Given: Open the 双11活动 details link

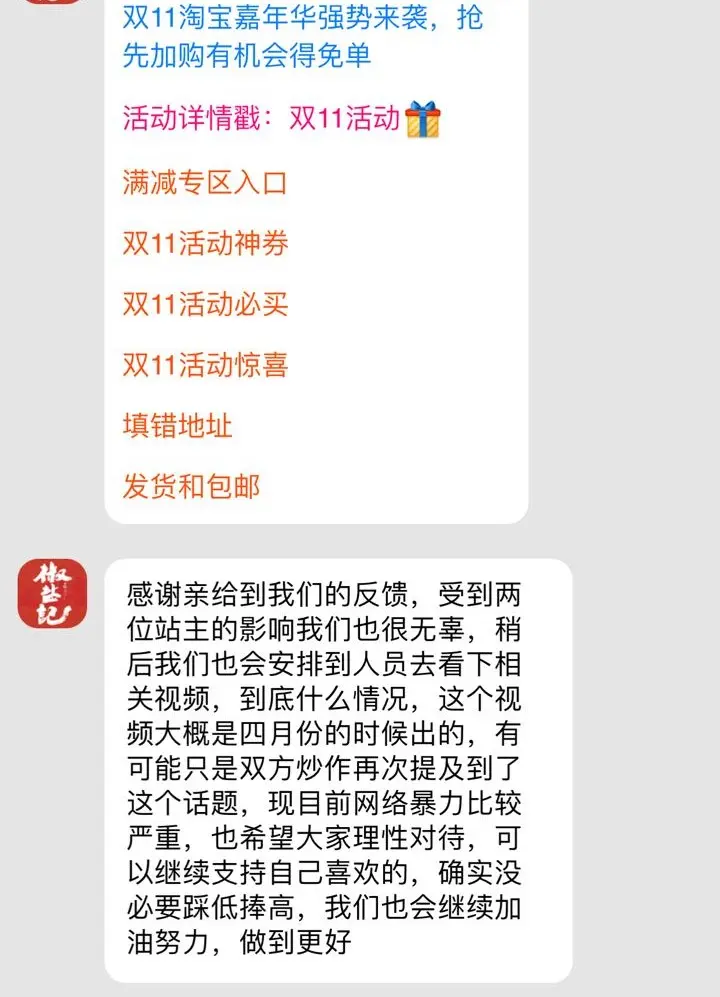Looking at the screenshot, I should point(344,120).
